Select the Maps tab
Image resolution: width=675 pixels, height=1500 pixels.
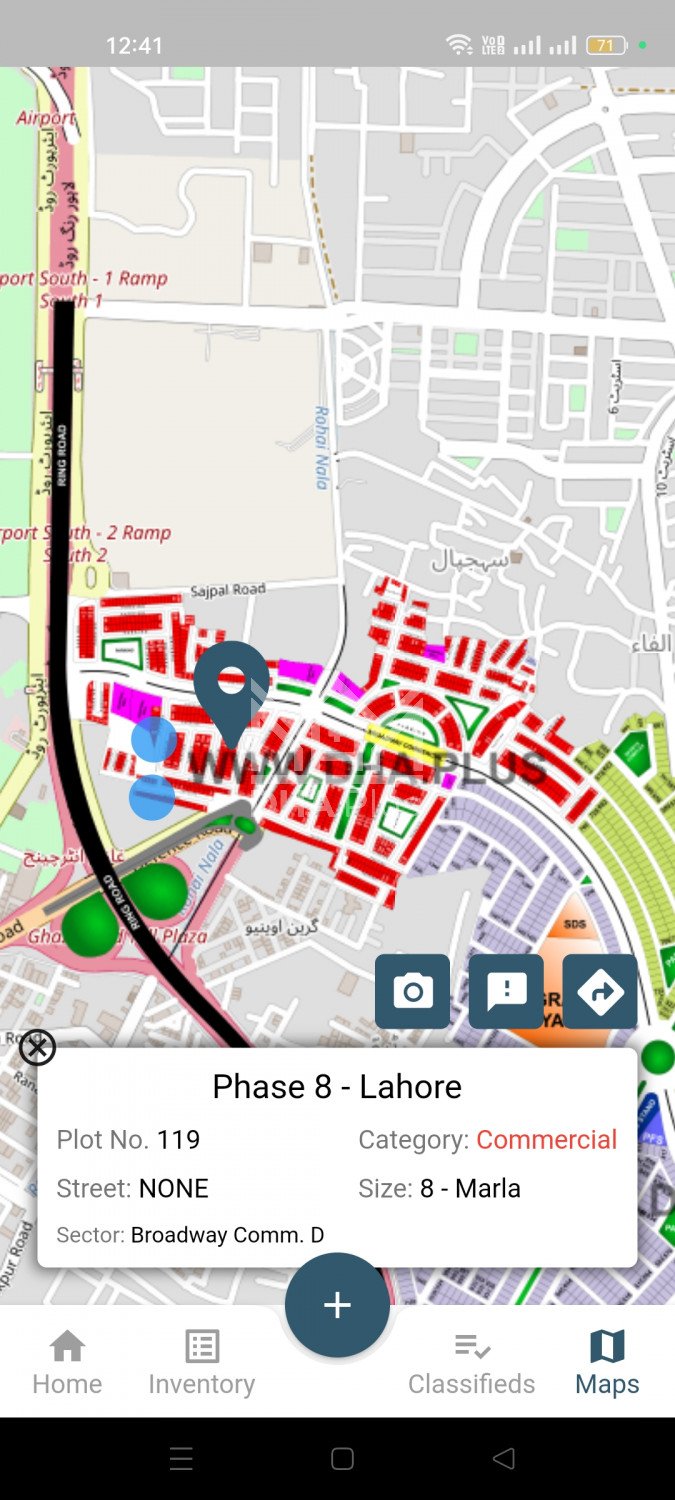coord(607,1362)
